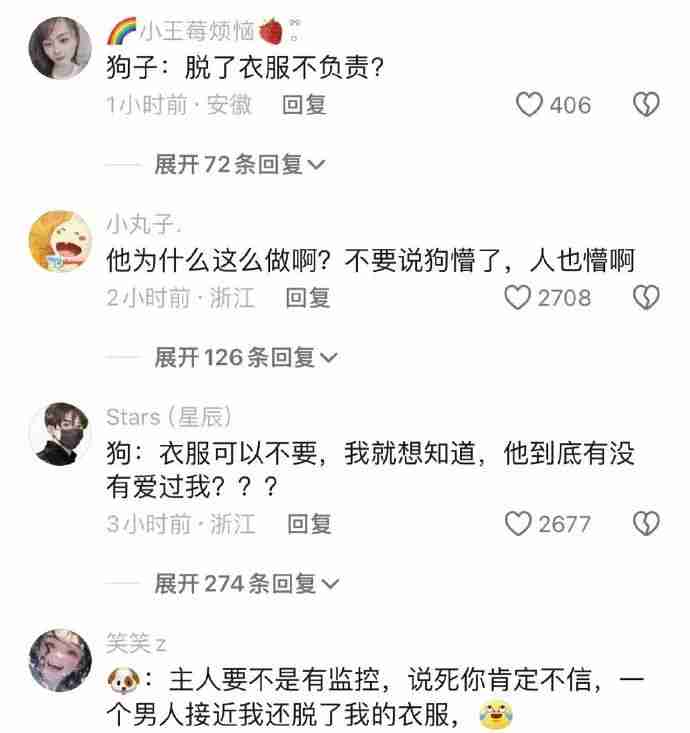Image resolution: width=690 pixels, height=733 pixels.
Task: Like 小丸子's comment
Action: (517, 298)
